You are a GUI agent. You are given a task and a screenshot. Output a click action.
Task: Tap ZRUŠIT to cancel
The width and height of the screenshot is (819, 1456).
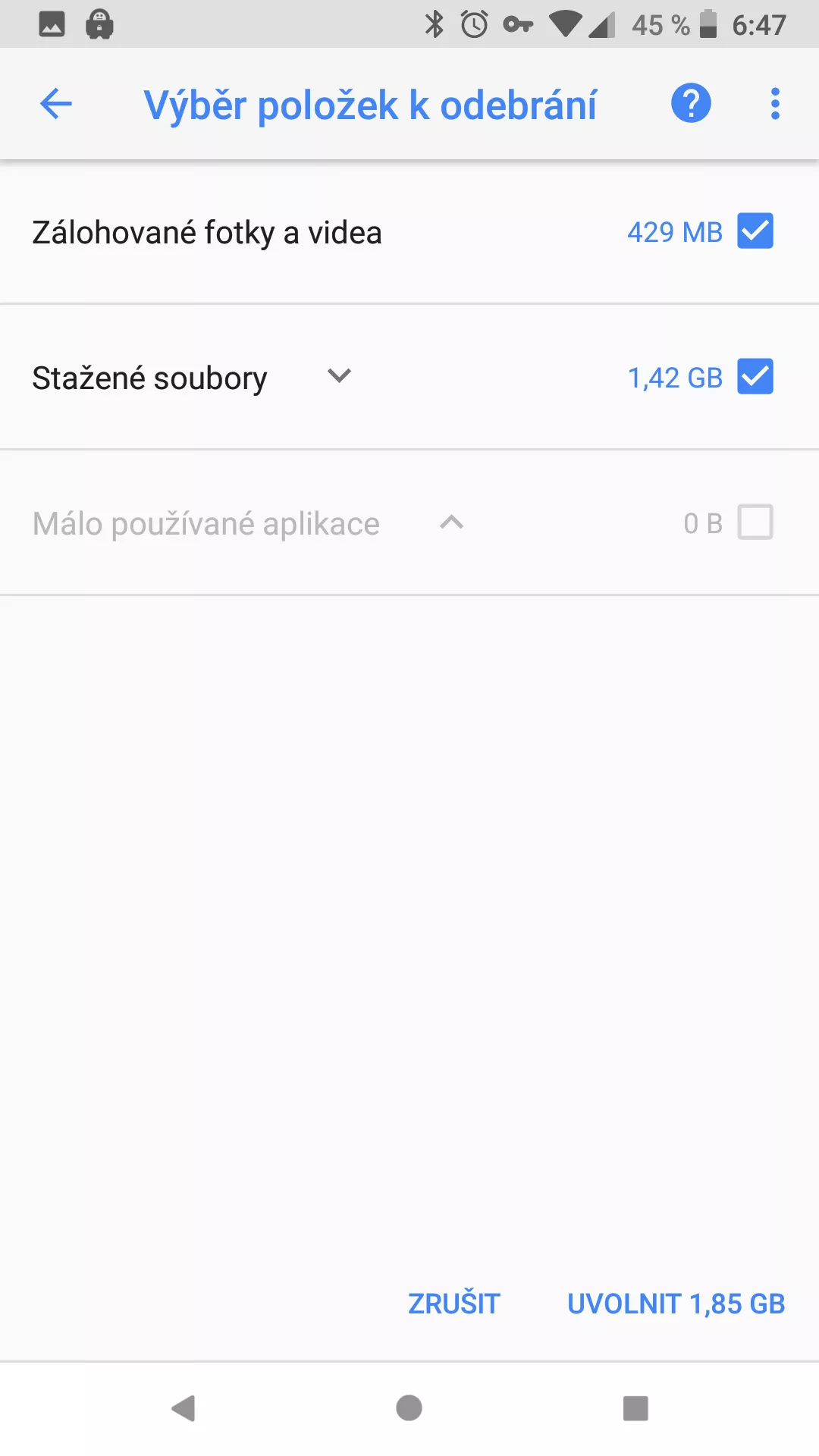454,1304
